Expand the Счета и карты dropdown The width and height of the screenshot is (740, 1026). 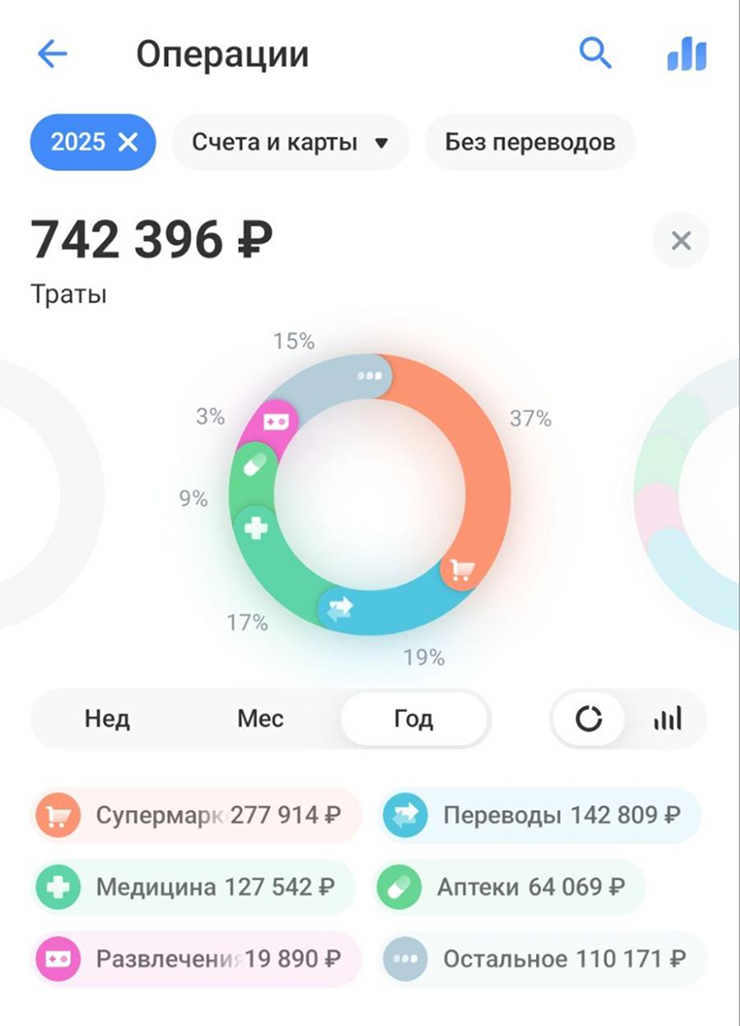[x=290, y=142]
